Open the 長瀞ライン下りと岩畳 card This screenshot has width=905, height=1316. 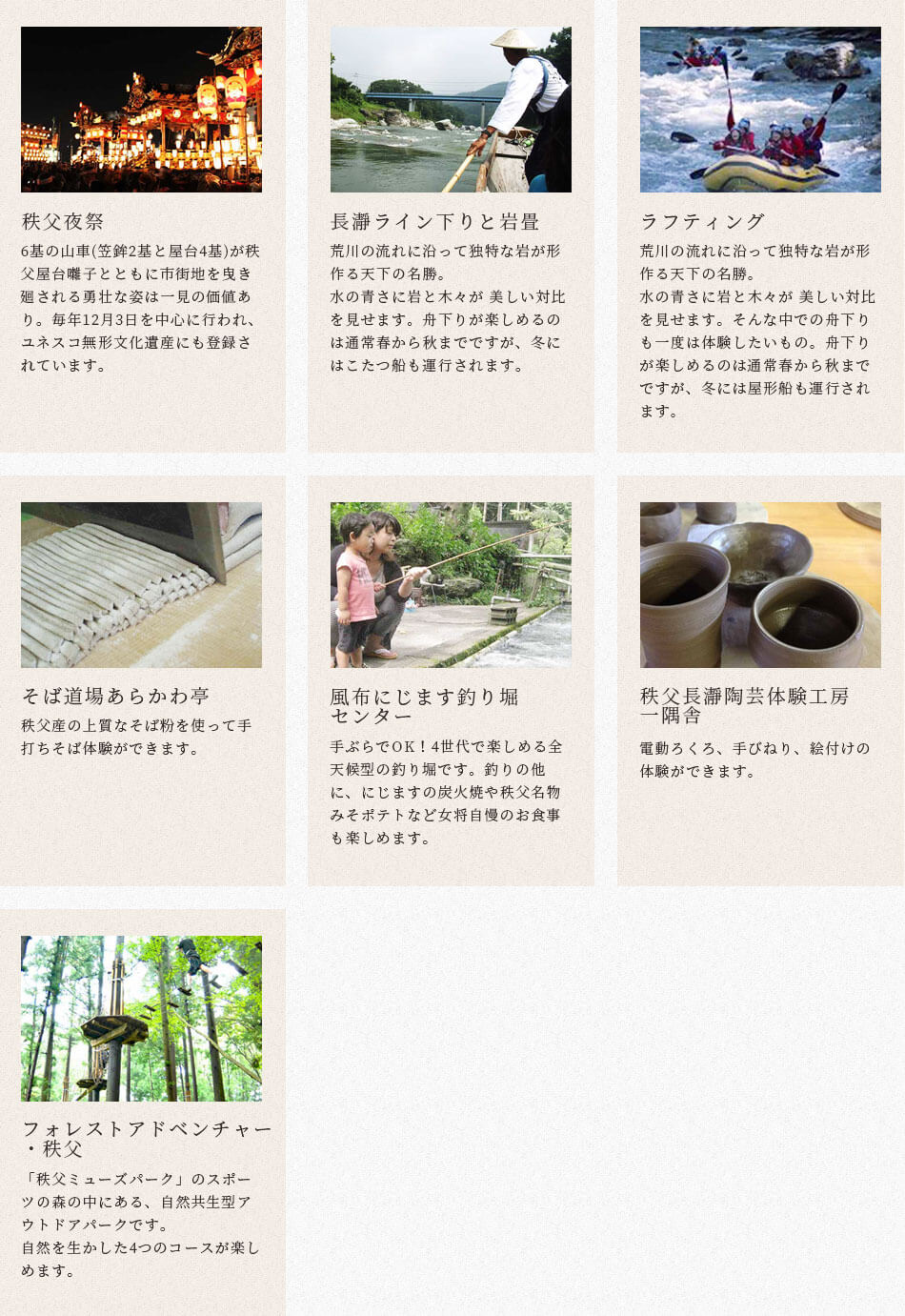point(451,110)
